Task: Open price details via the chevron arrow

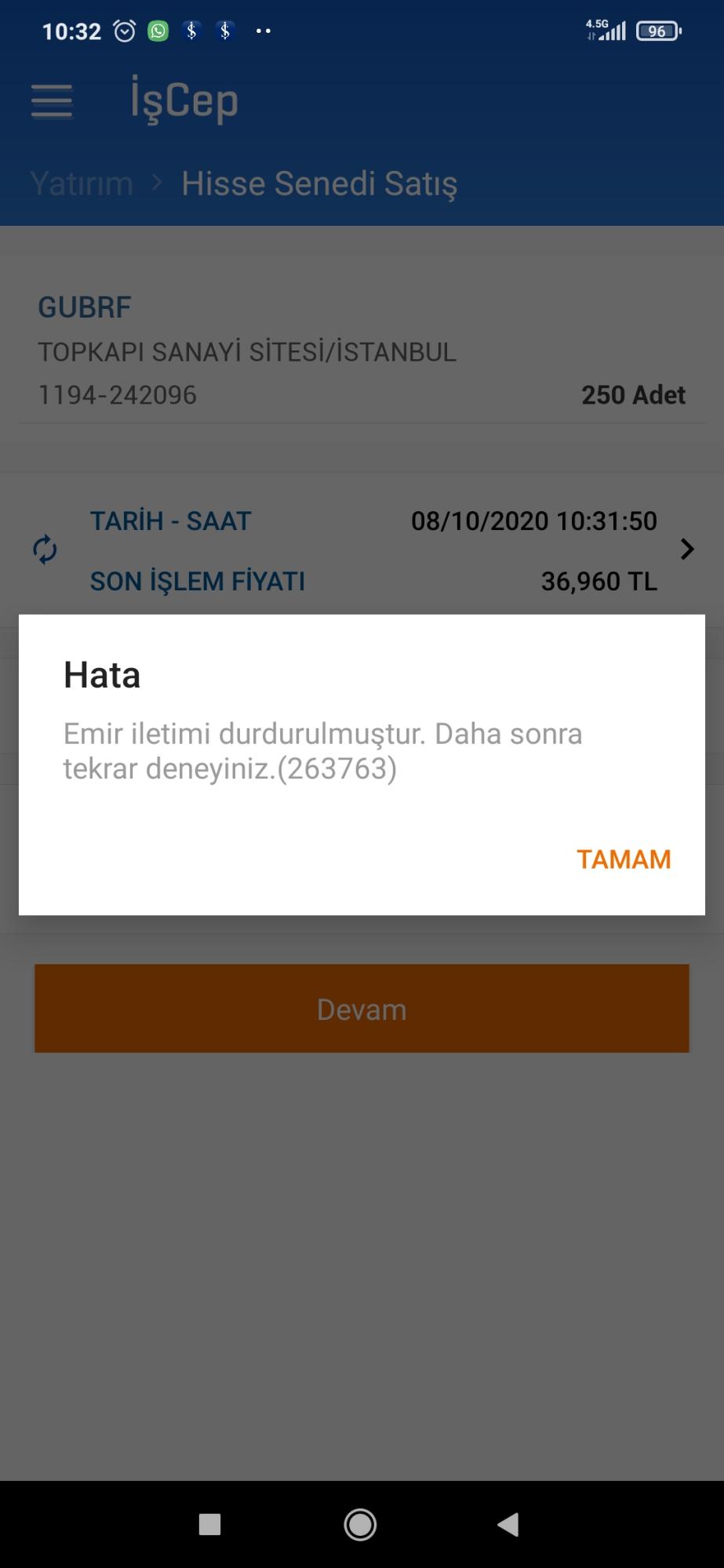Action: tap(687, 549)
